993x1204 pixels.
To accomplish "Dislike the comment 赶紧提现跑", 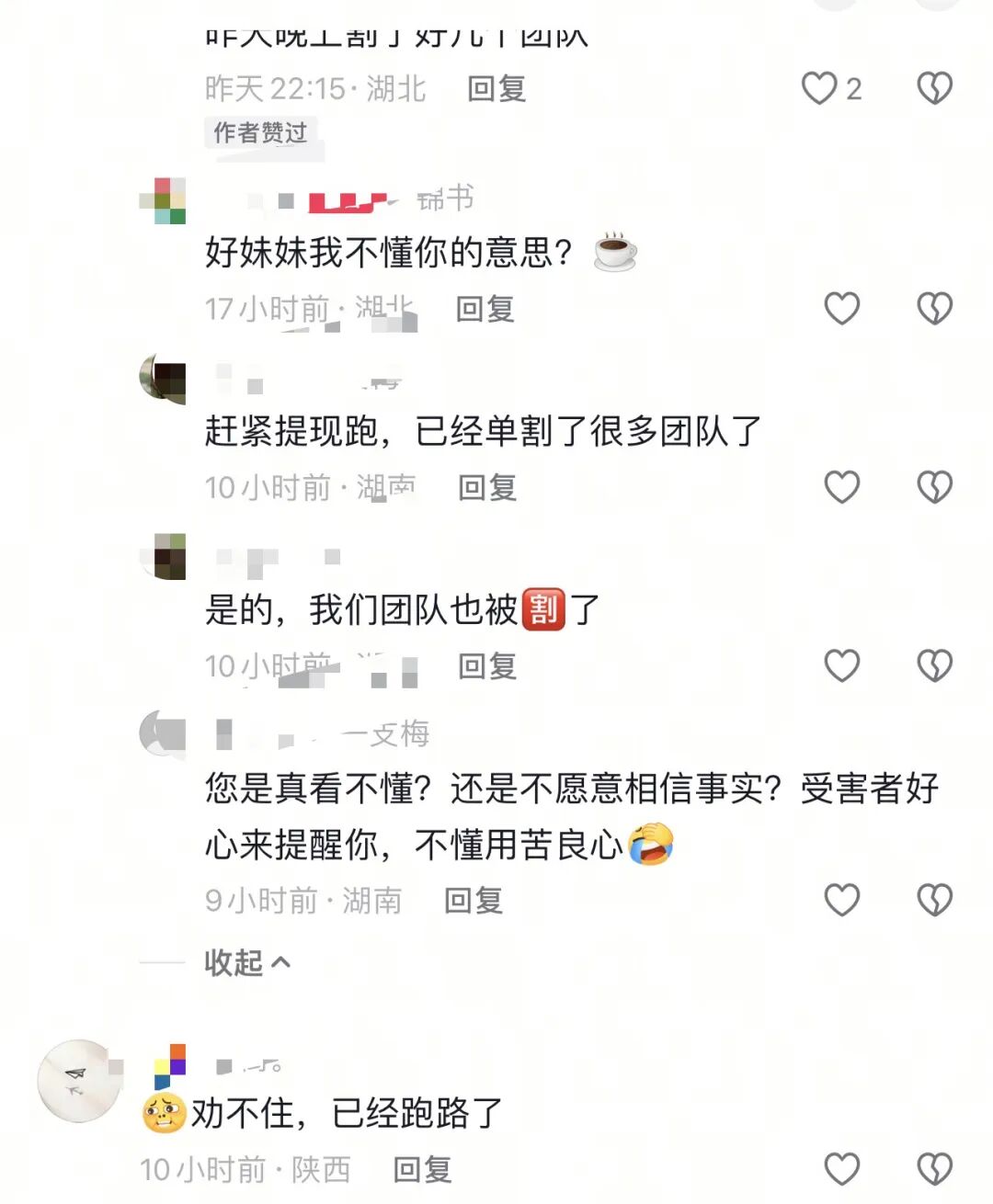I will pyautogui.click(x=934, y=487).
